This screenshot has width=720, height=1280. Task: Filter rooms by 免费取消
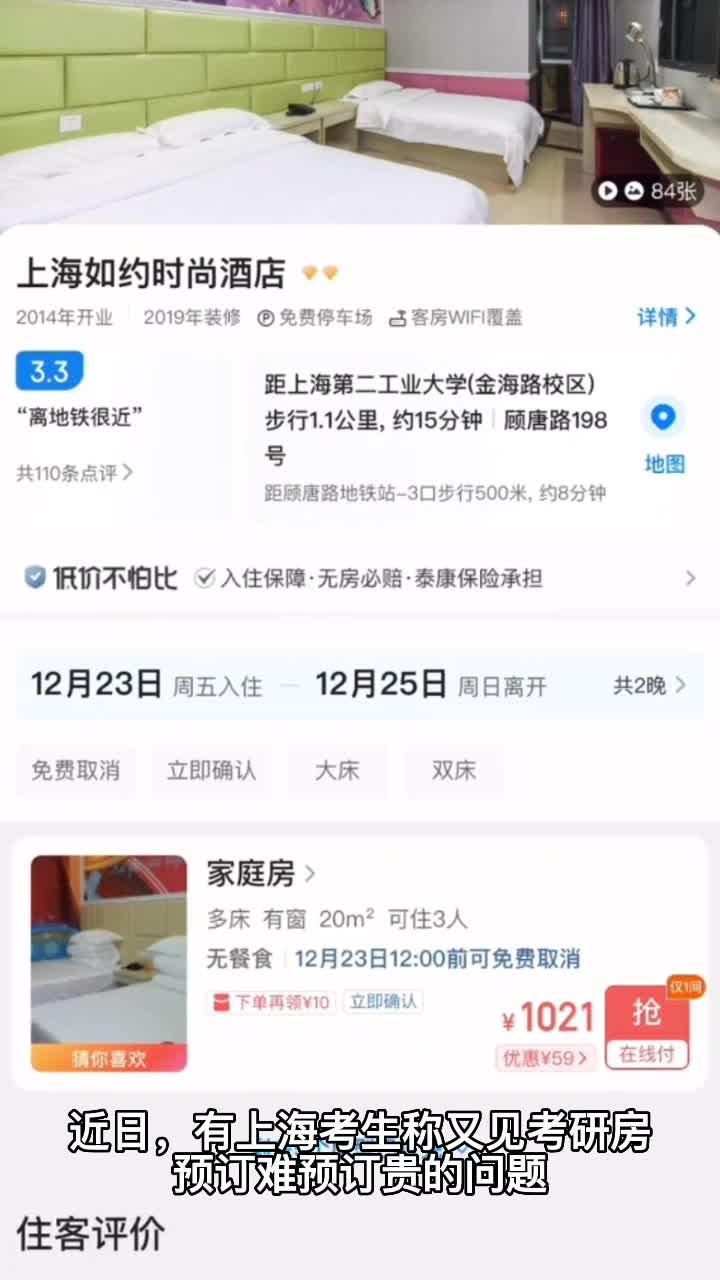coord(76,771)
